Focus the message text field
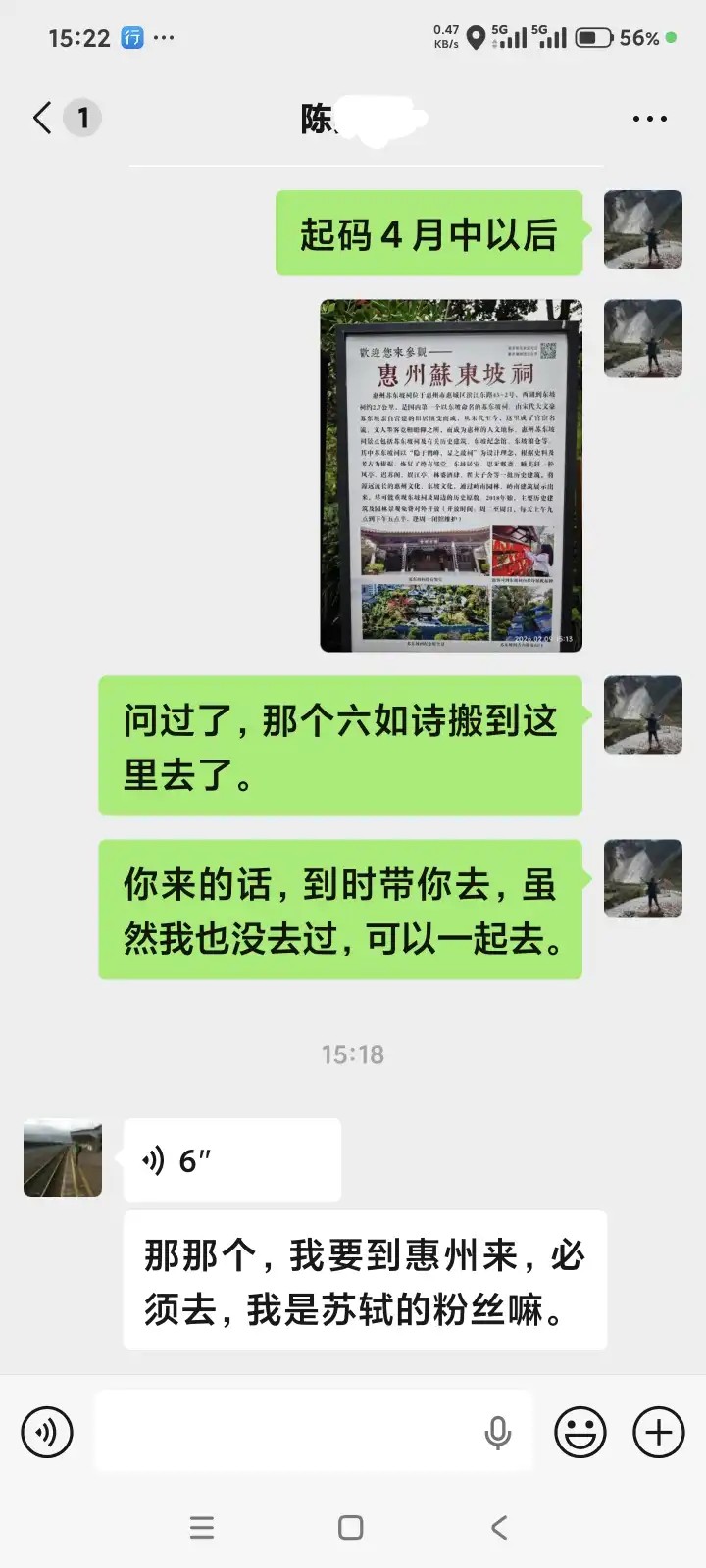 284,1432
